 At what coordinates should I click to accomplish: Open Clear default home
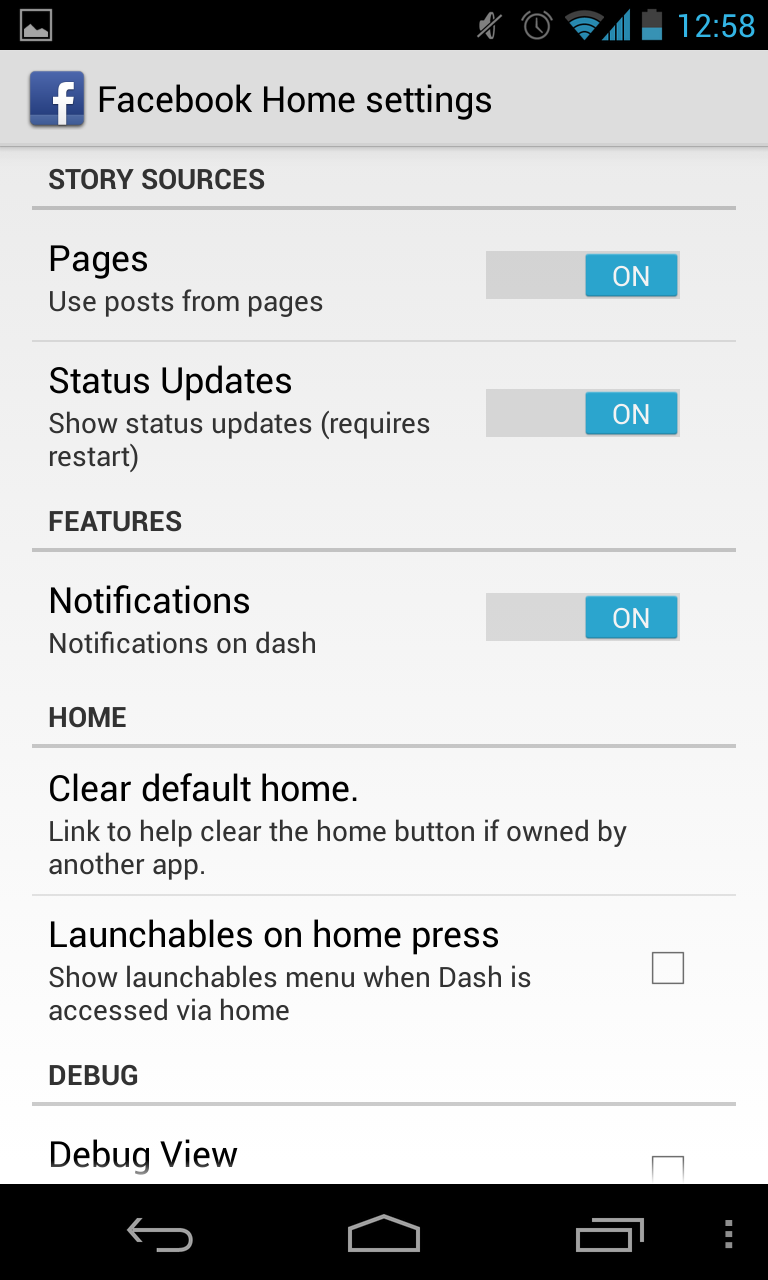pyautogui.click(x=384, y=821)
